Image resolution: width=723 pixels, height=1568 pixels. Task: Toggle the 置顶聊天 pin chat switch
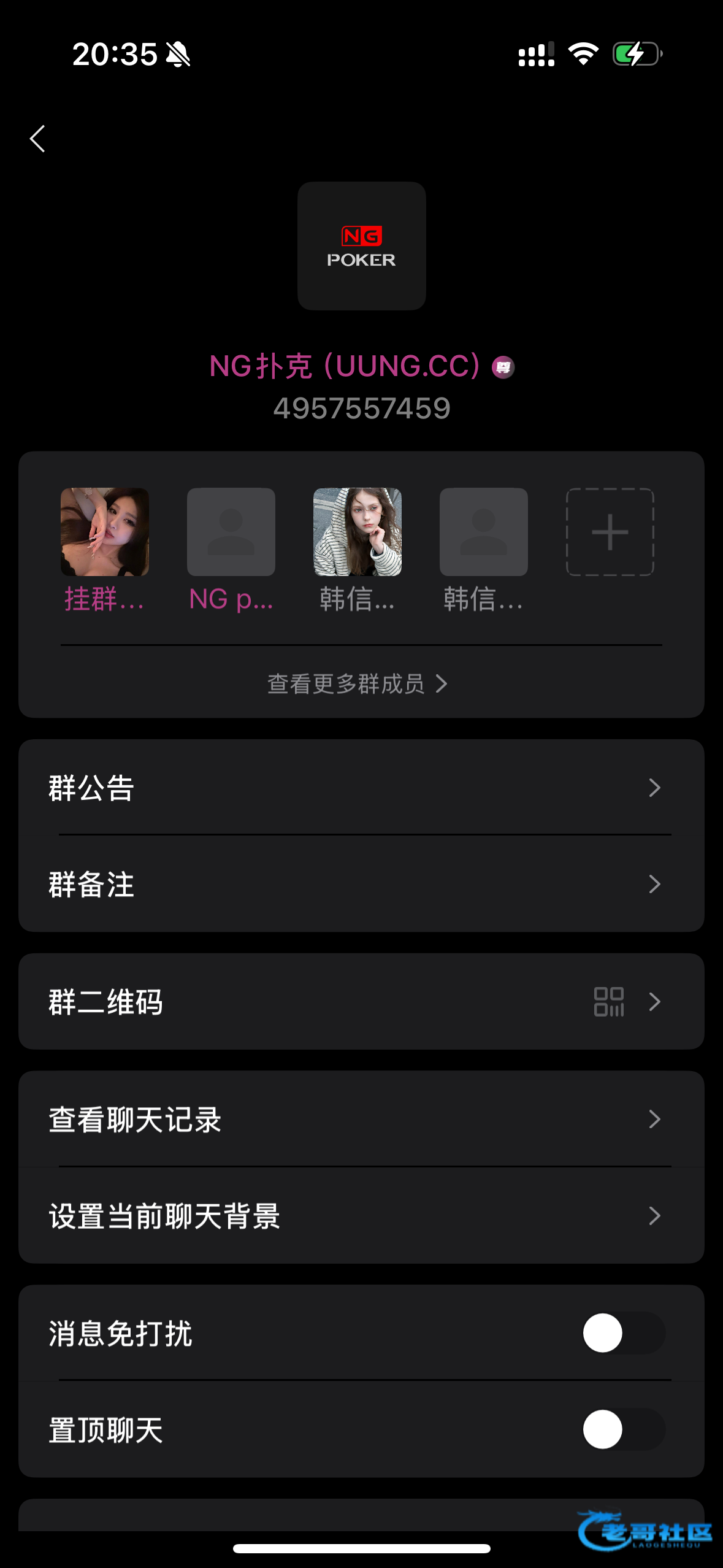pyautogui.click(x=623, y=1429)
